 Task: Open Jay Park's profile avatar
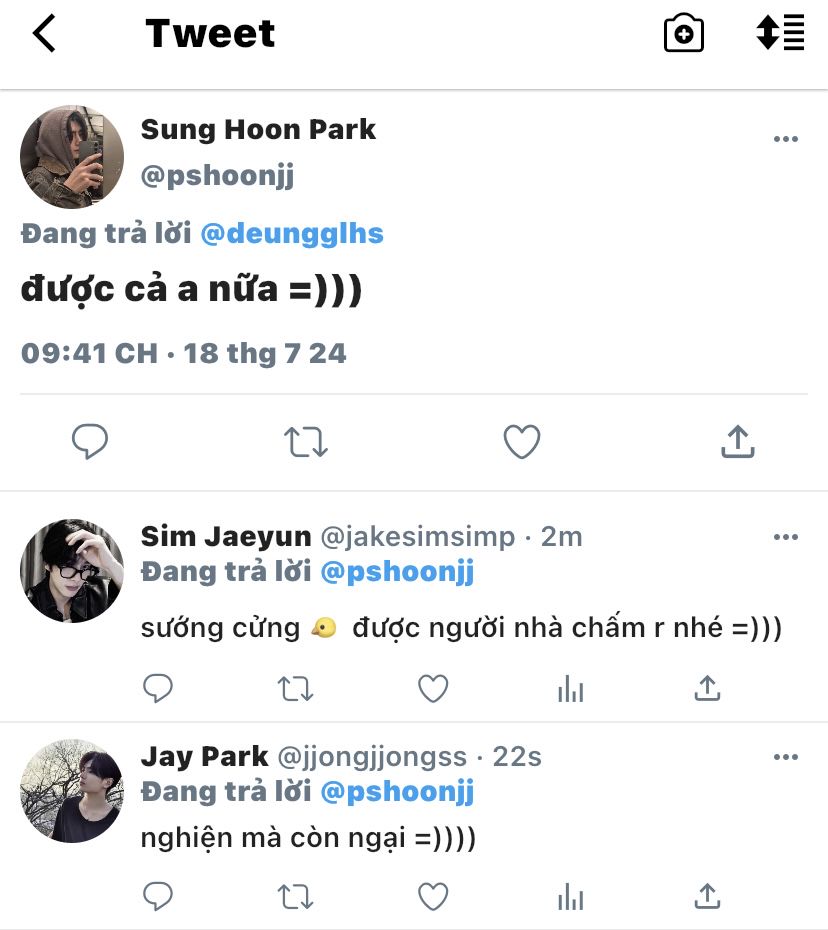72,791
